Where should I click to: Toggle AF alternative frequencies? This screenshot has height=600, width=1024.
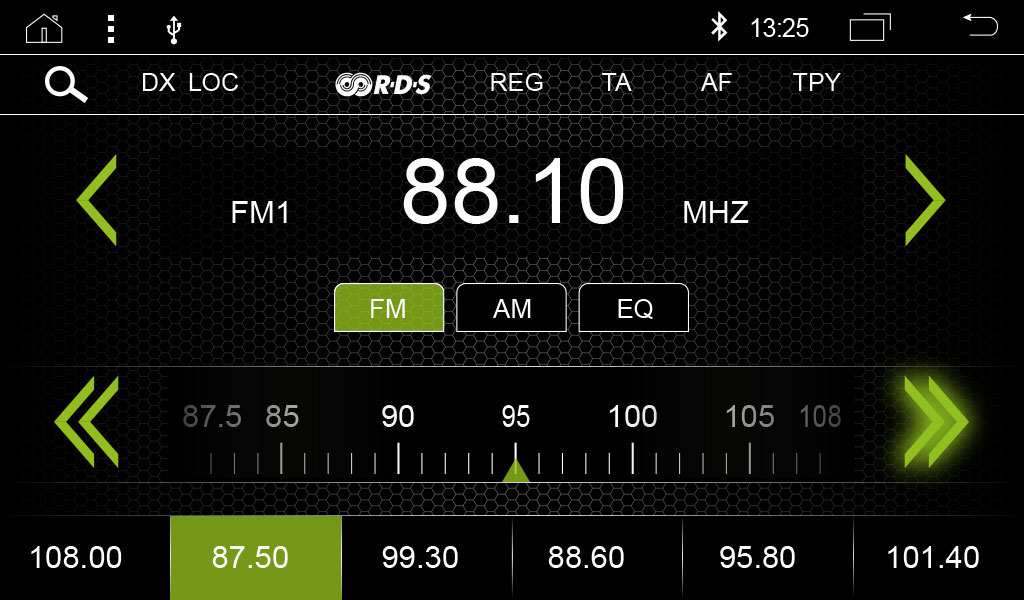[716, 83]
